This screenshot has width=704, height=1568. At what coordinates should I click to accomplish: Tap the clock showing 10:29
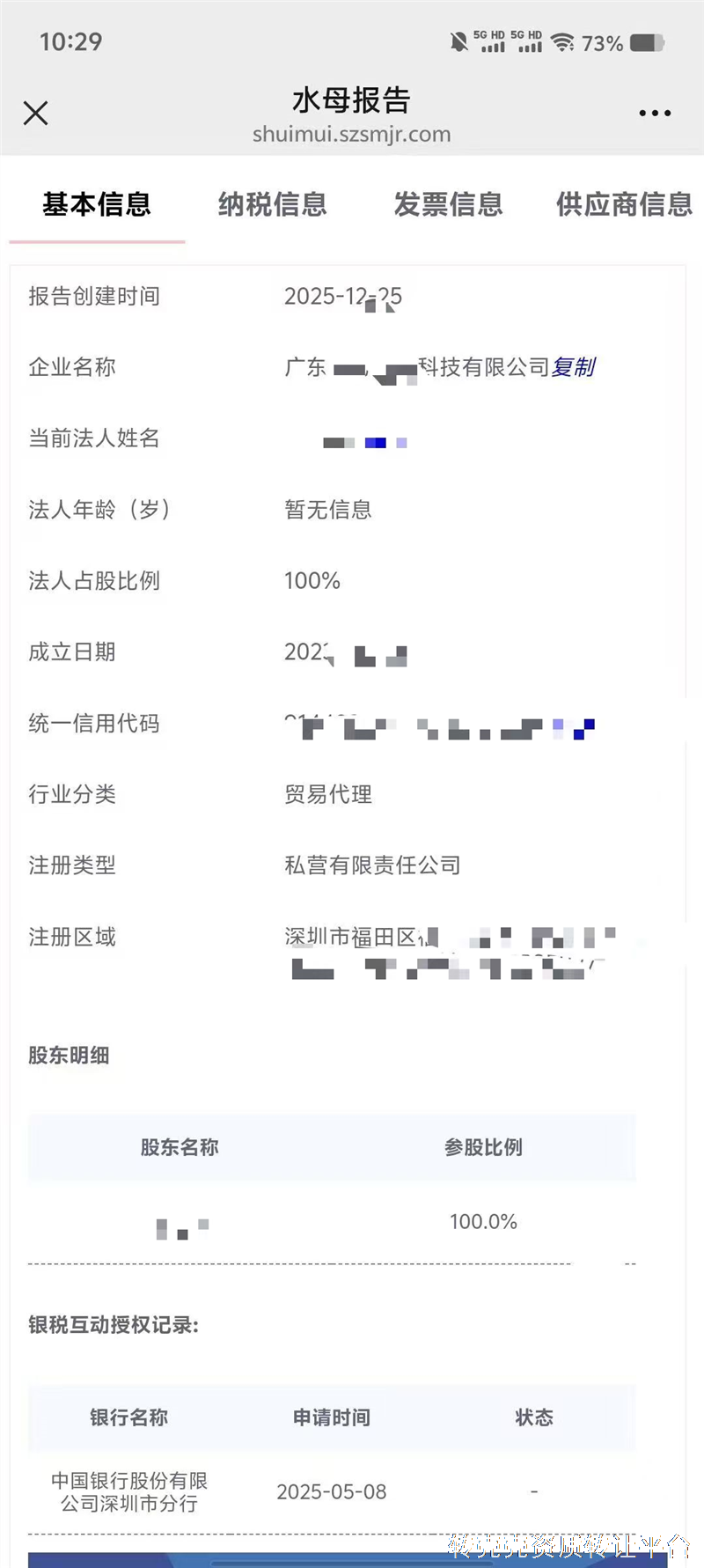tap(70, 41)
